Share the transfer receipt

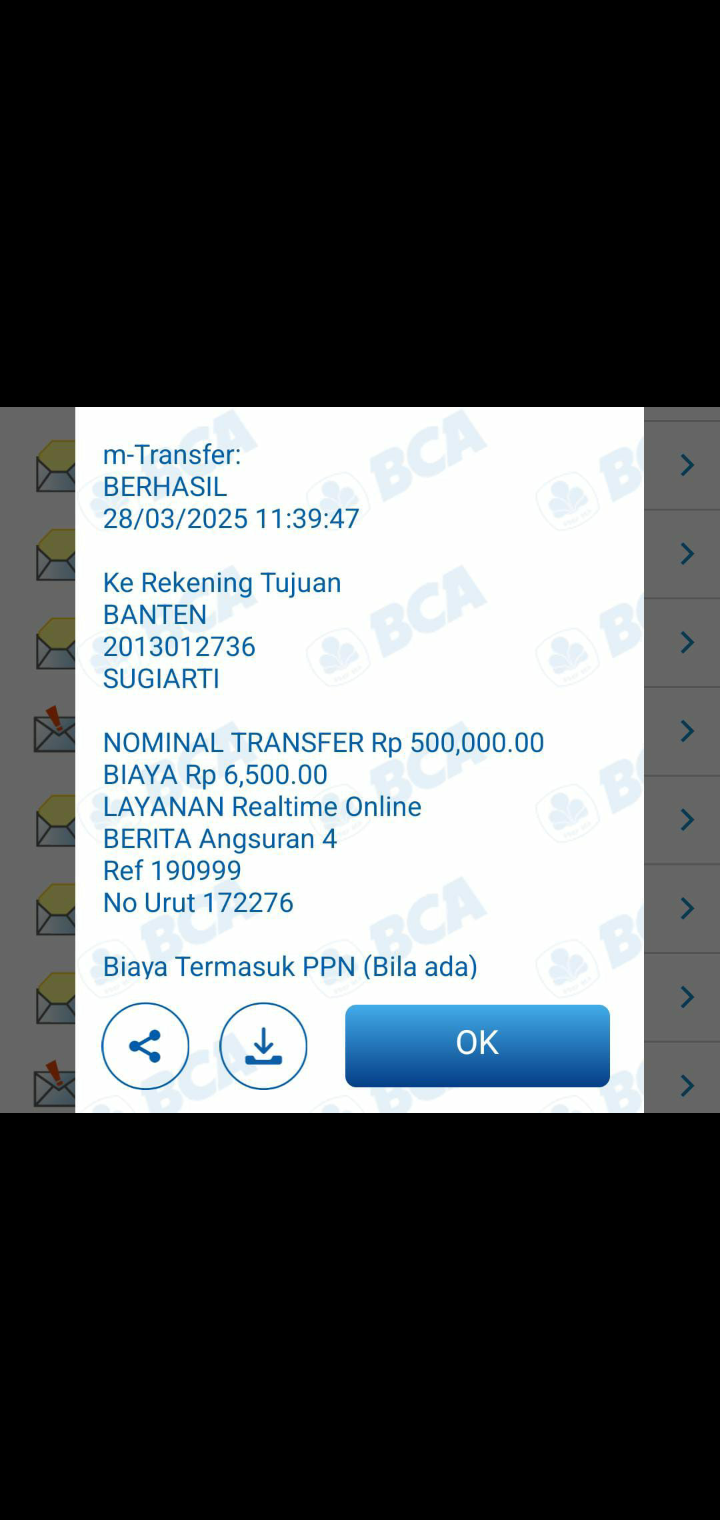point(145,1046)
